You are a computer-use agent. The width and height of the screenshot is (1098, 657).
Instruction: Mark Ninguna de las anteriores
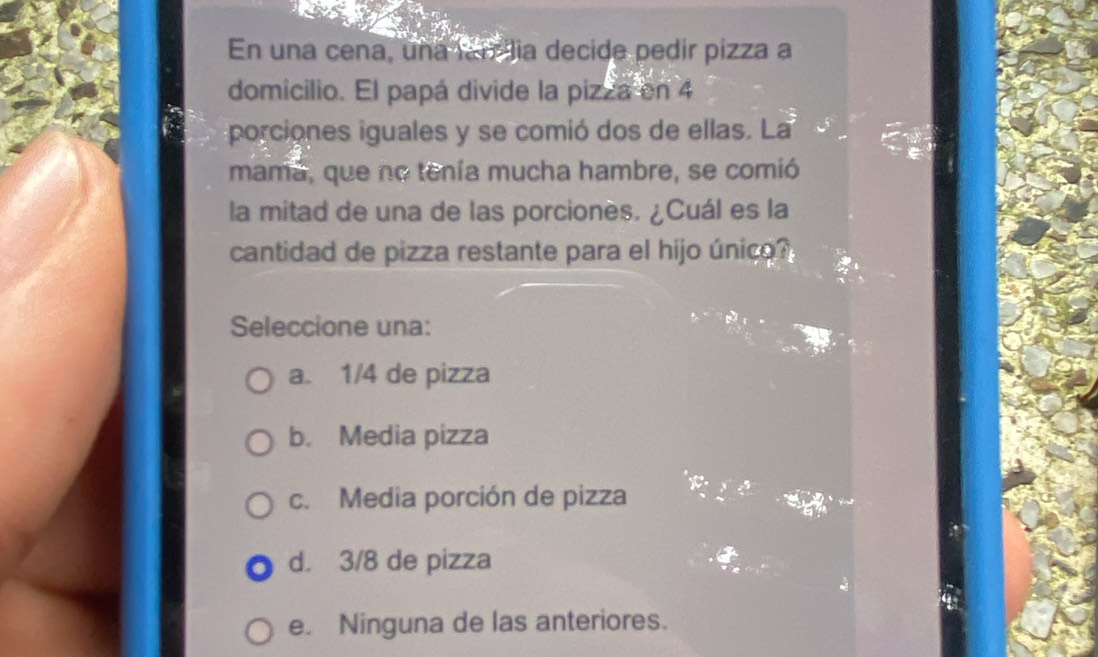(259, 630)
